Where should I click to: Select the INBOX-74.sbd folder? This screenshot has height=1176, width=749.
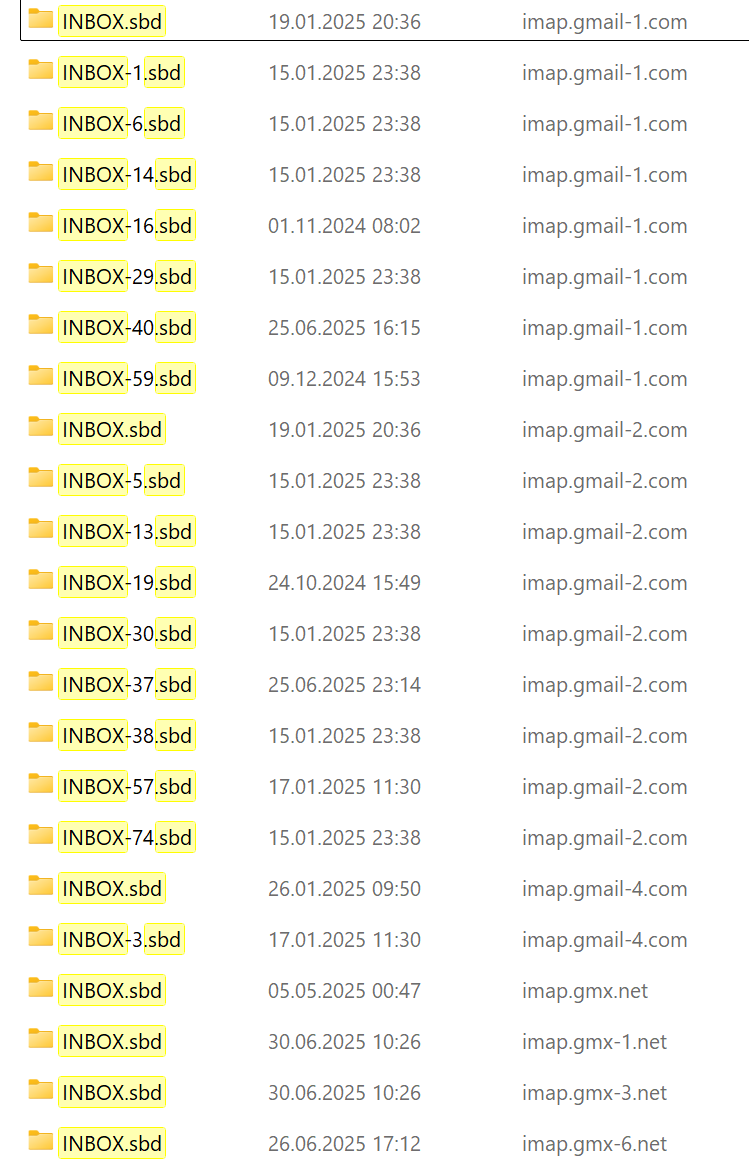pos(126,838)
